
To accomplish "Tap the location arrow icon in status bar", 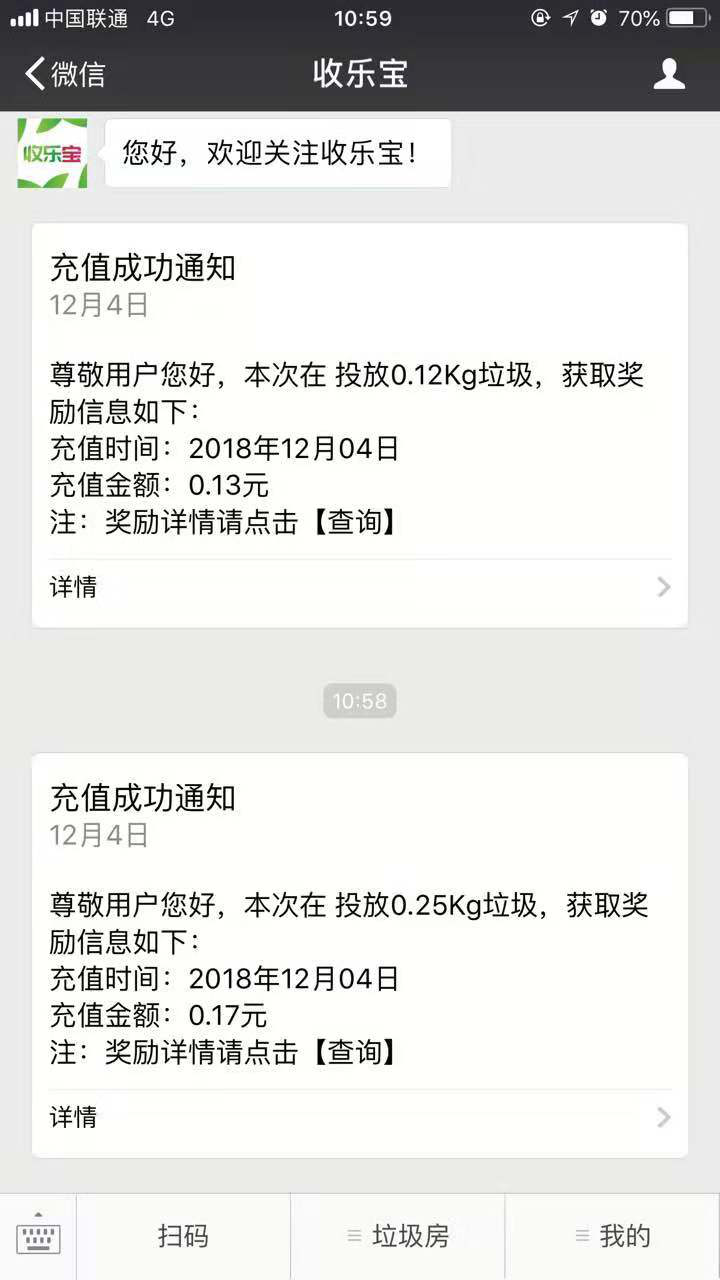I will [568, 18].
